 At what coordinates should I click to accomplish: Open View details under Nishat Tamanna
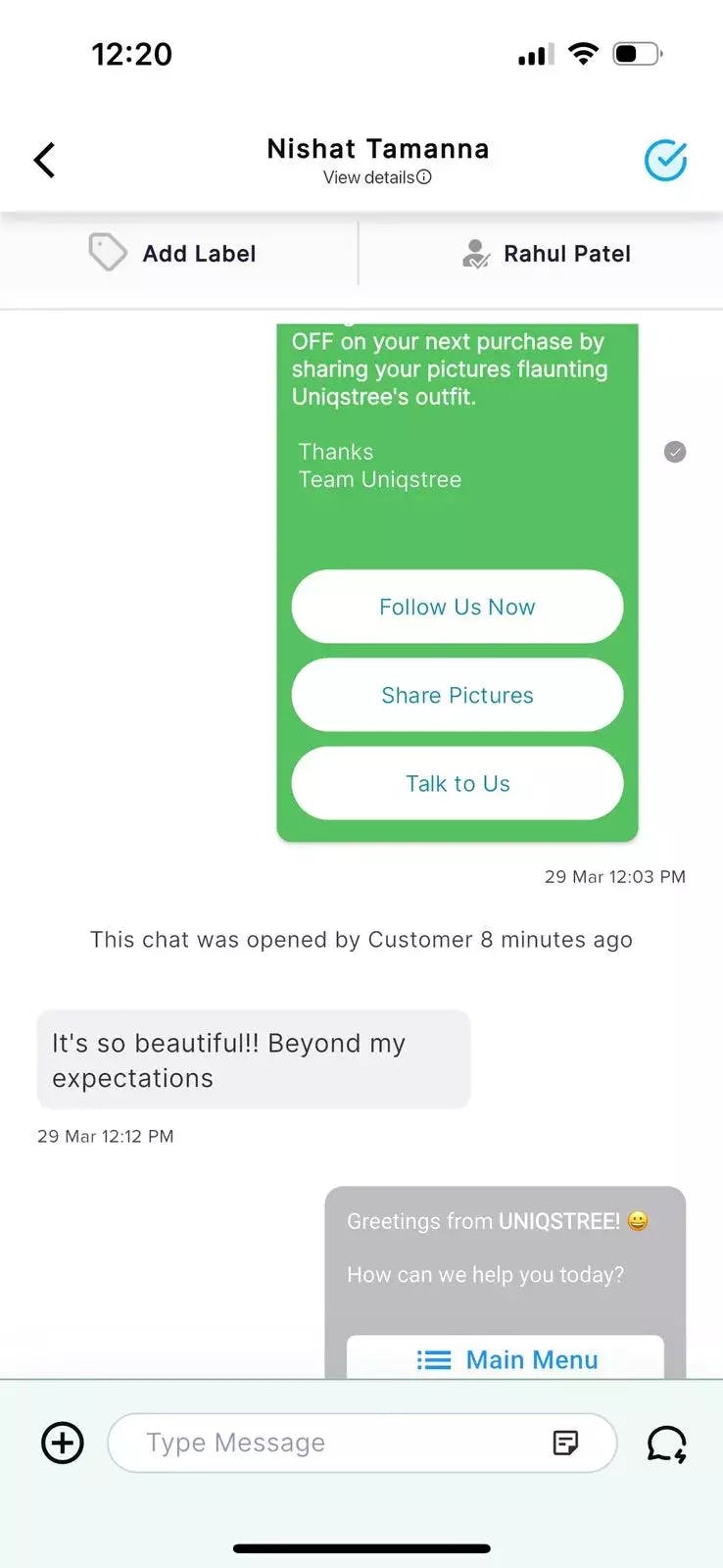click(377, 177)
